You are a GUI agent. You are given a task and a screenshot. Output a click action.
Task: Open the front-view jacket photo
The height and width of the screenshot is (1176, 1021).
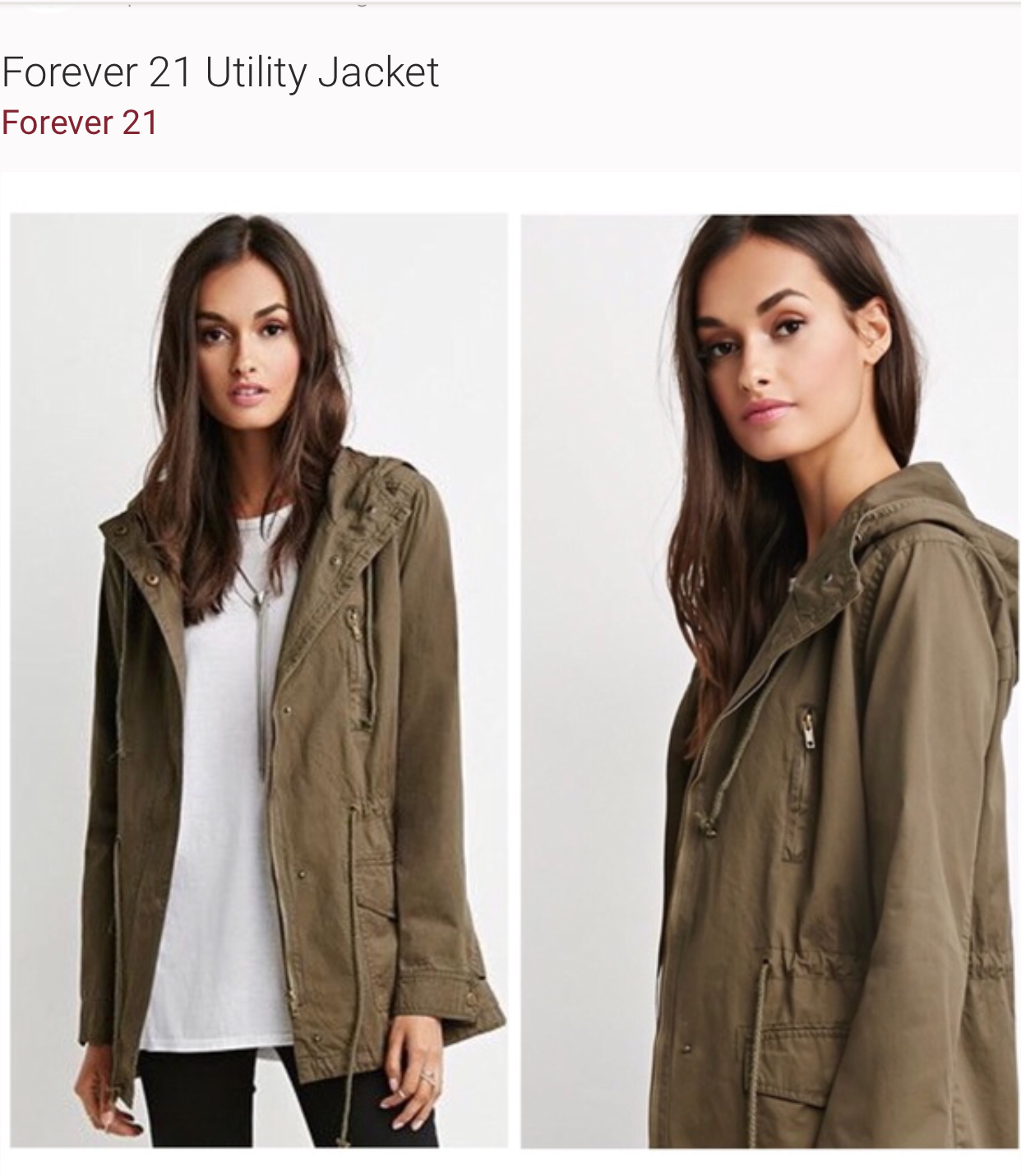coord(259,680)
